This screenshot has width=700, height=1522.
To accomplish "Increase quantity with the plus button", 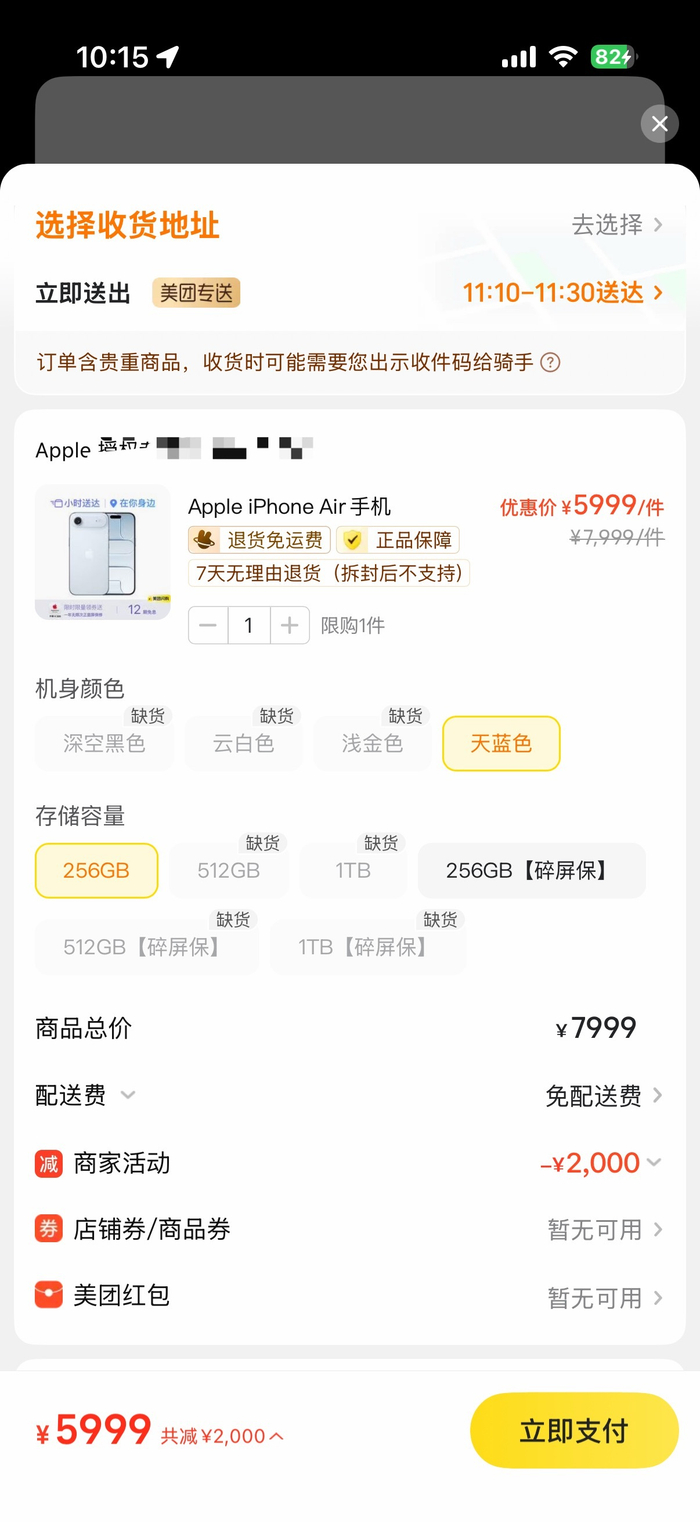I will pyautogui.click(x=289, y=626).
